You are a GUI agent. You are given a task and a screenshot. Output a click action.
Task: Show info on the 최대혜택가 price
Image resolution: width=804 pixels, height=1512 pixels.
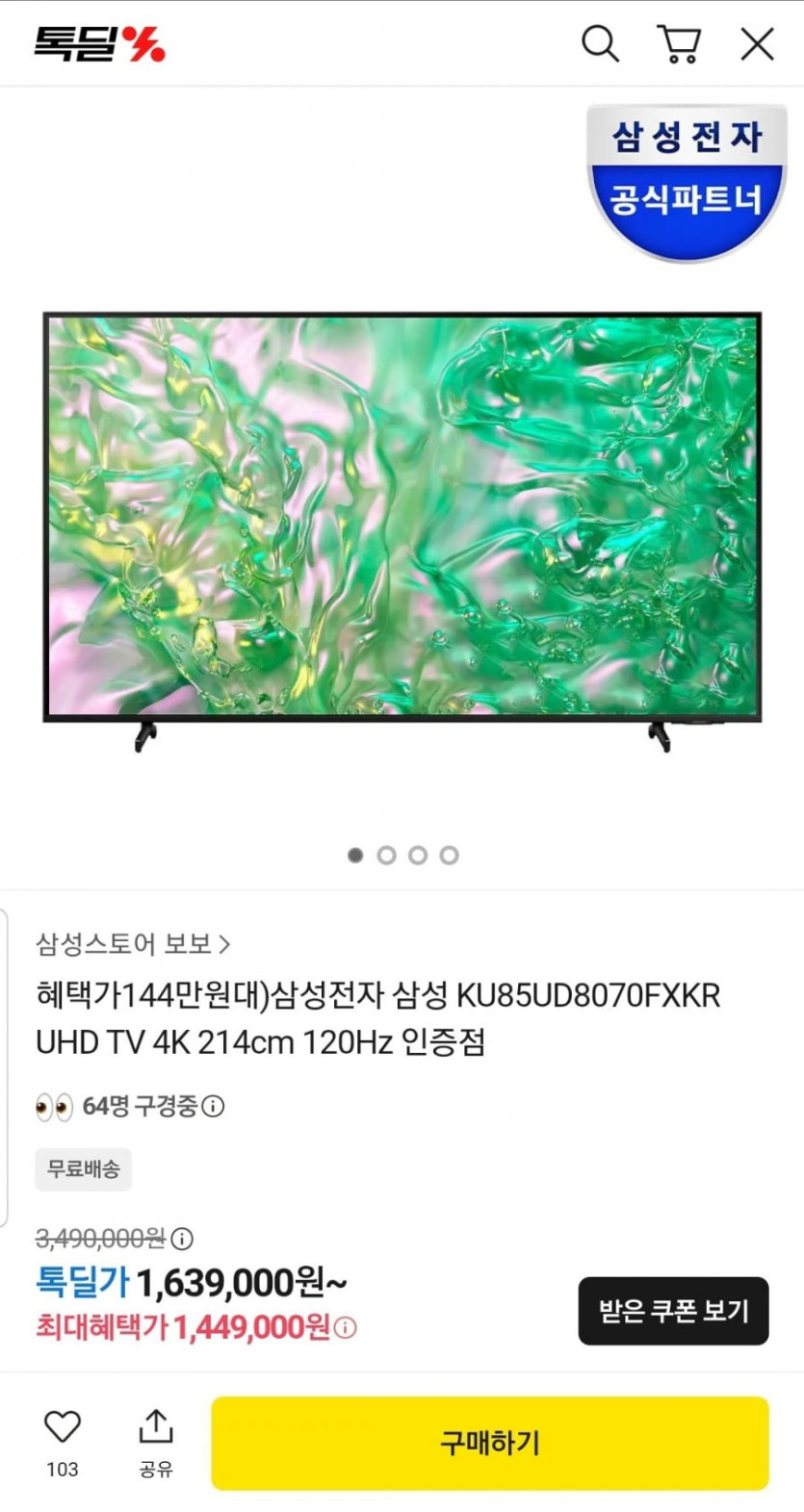(x=346, y=1328)
